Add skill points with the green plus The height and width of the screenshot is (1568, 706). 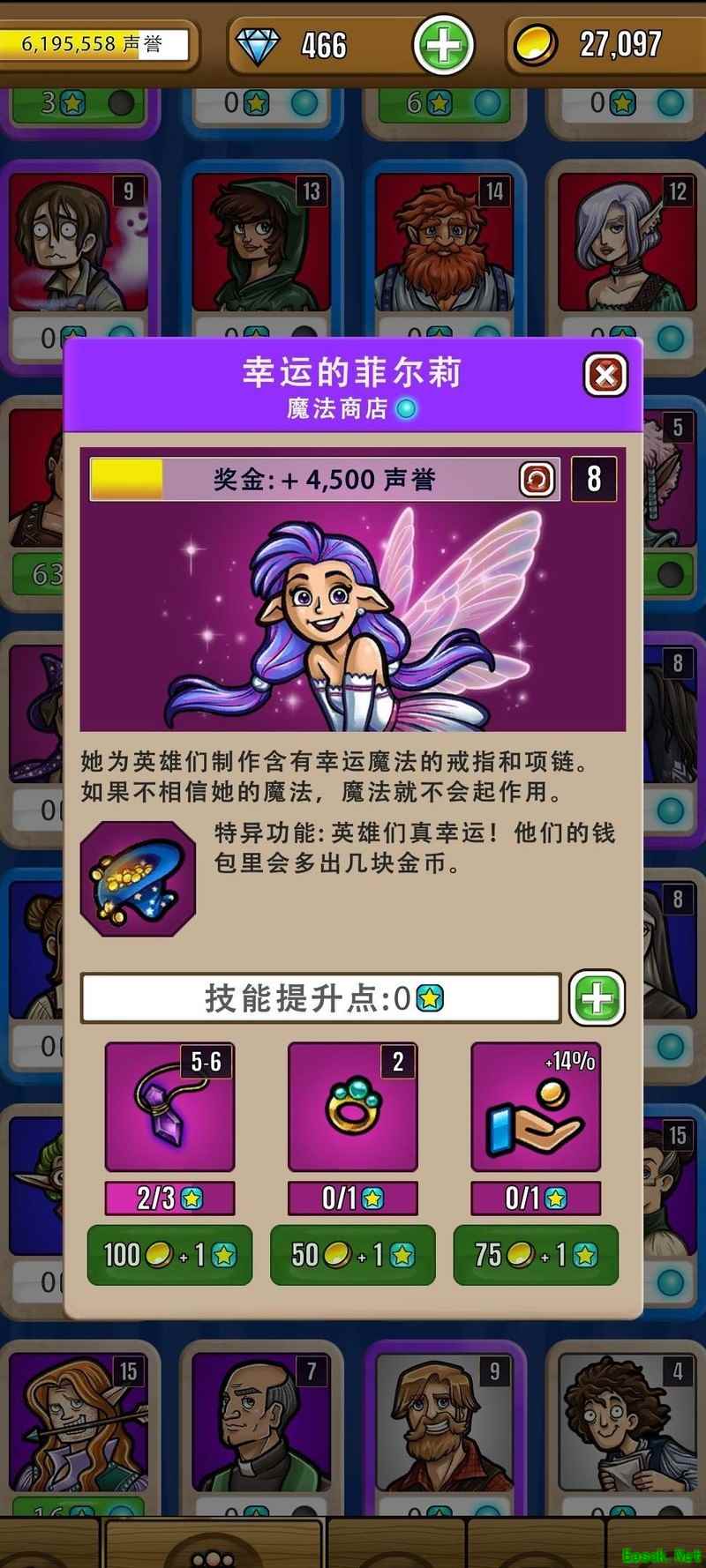tap(597, 998)
